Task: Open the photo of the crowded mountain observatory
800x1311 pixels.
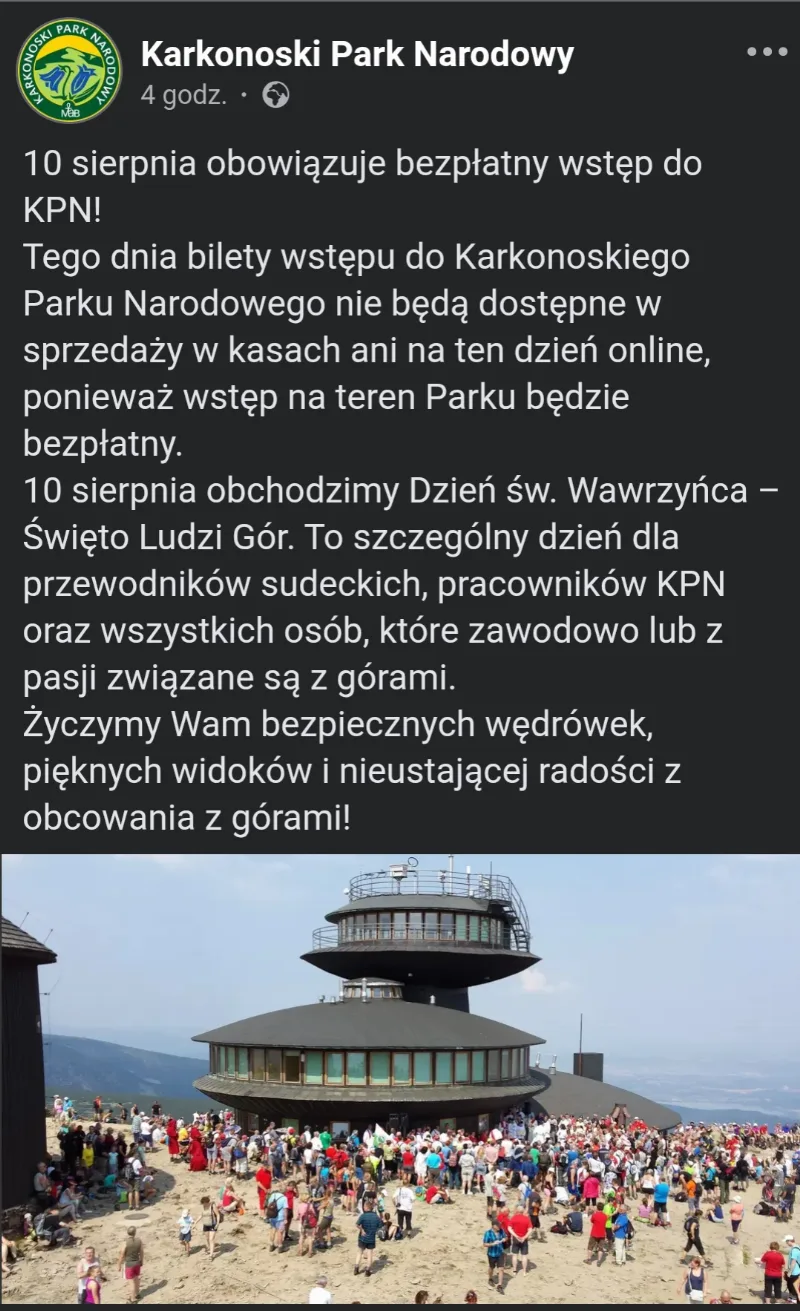Action: 400,1078
